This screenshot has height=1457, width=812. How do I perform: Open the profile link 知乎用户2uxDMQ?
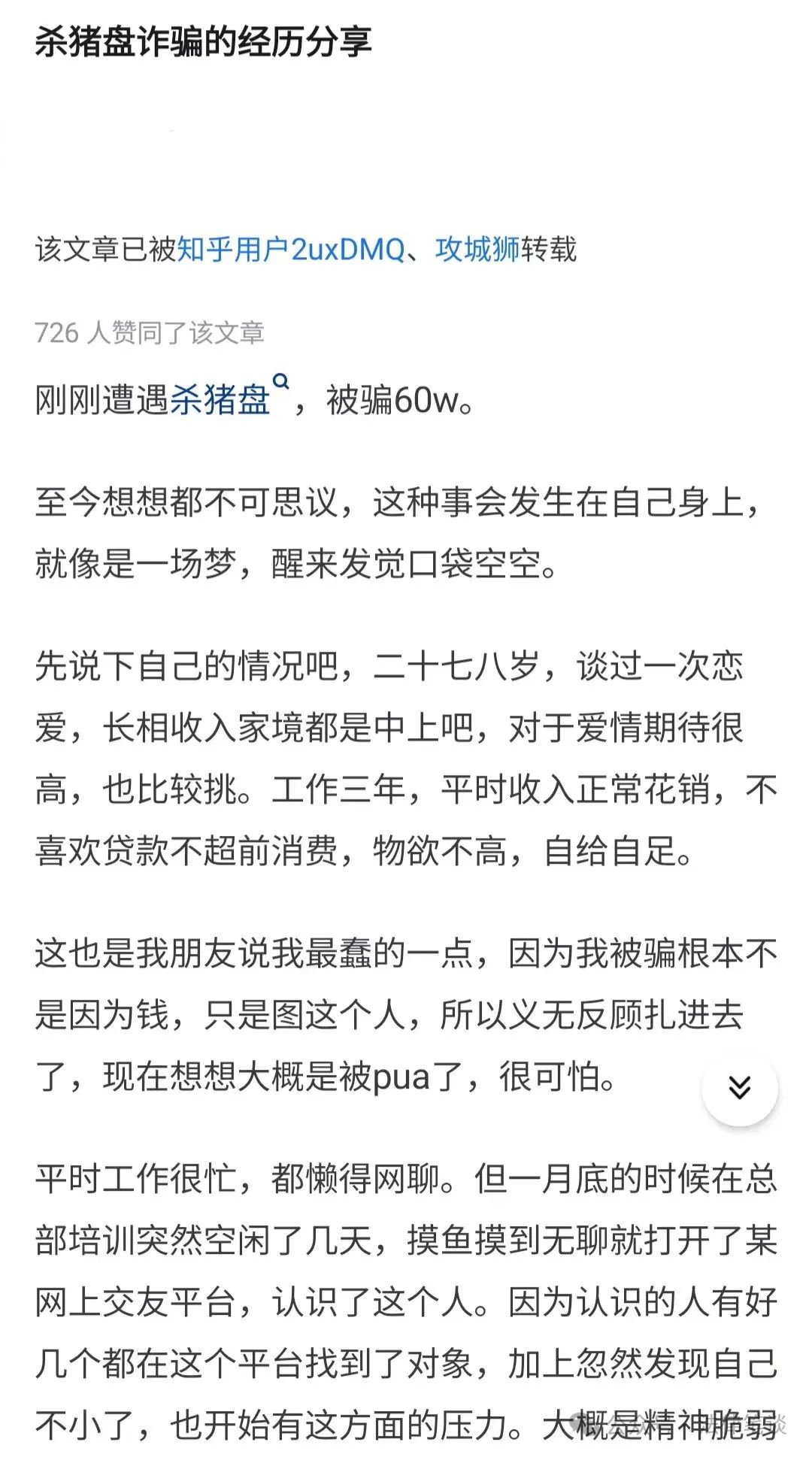pos(291,250)
